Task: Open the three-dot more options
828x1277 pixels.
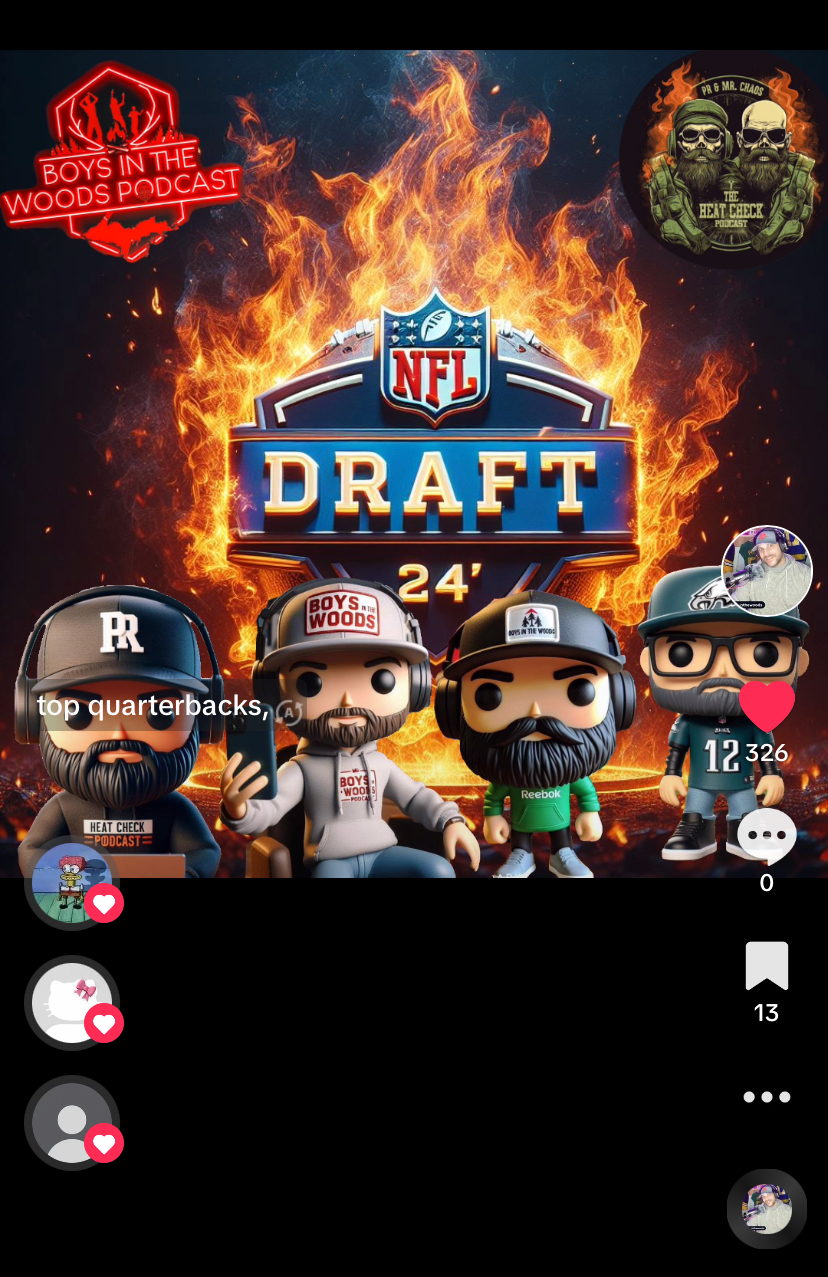Action: [767, 1097]
